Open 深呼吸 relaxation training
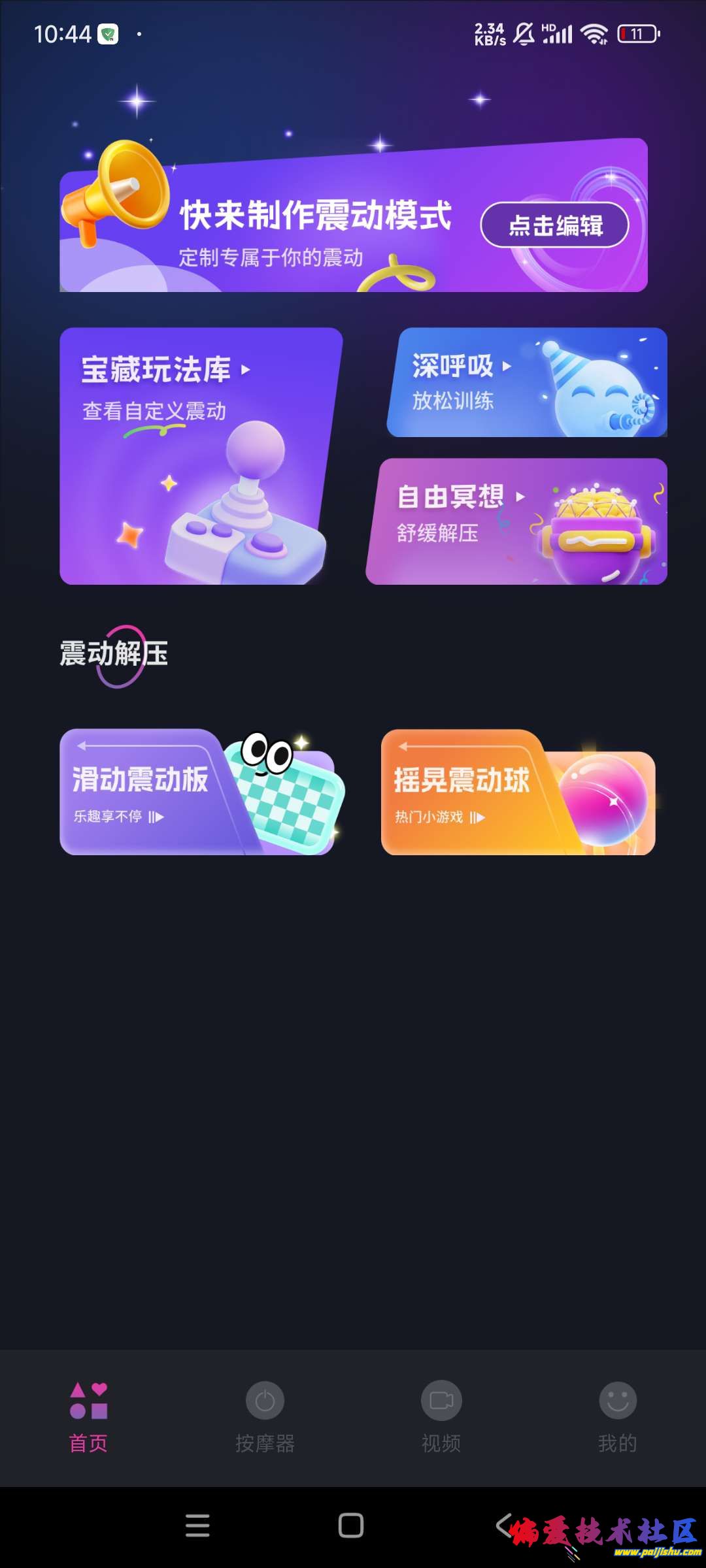The height and width of the screenshot is (1568, 706). pos(527,383)
